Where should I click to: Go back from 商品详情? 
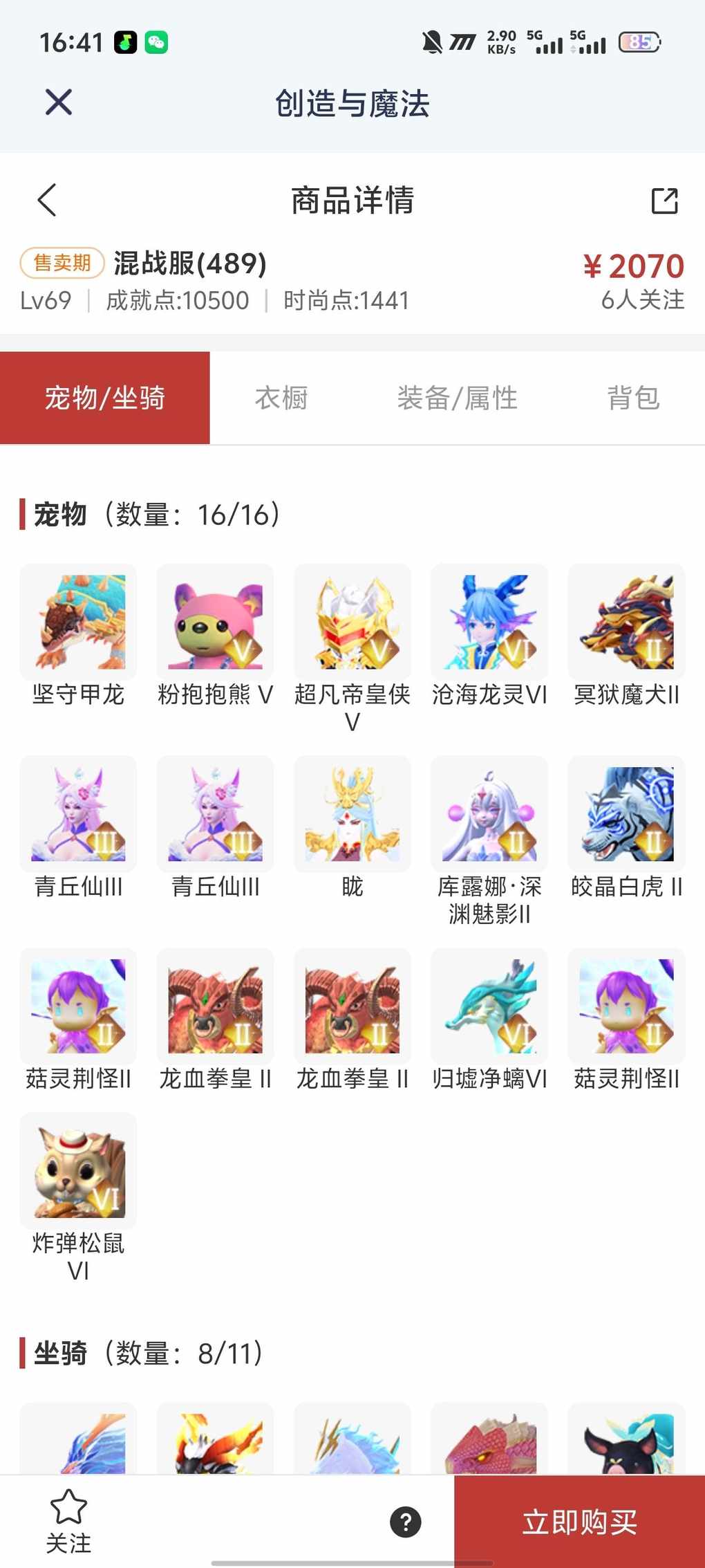[x=47, y=201]
